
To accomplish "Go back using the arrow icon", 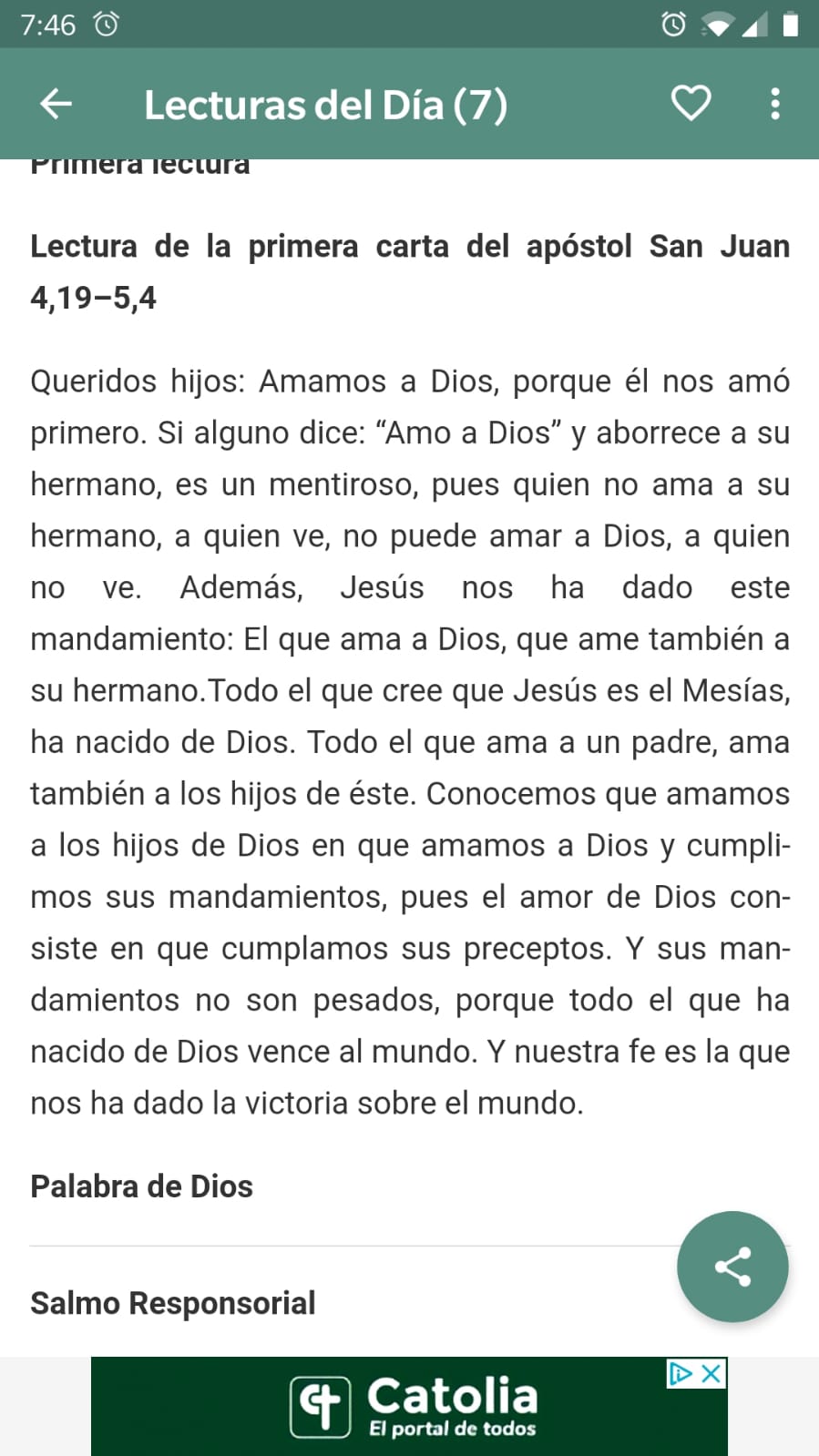I will pyautogui.click(x=56, y=104).
